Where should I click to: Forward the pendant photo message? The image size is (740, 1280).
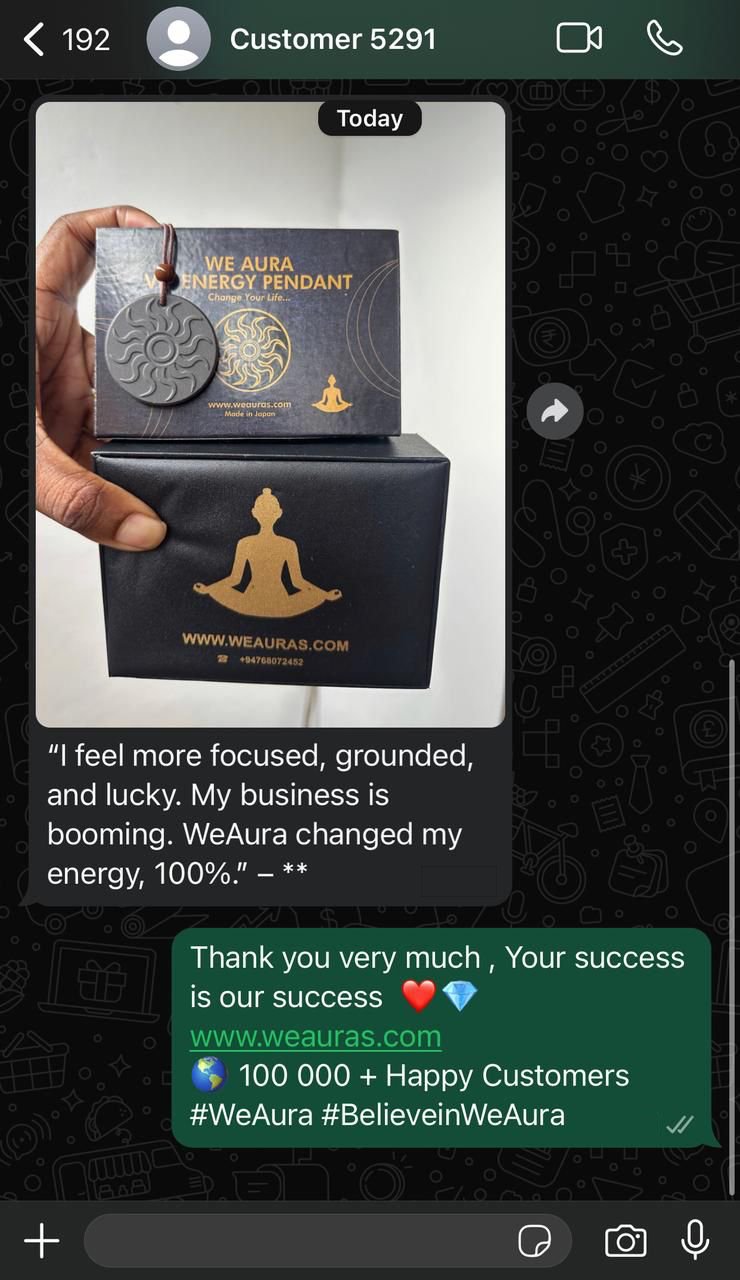pos(555,411)
